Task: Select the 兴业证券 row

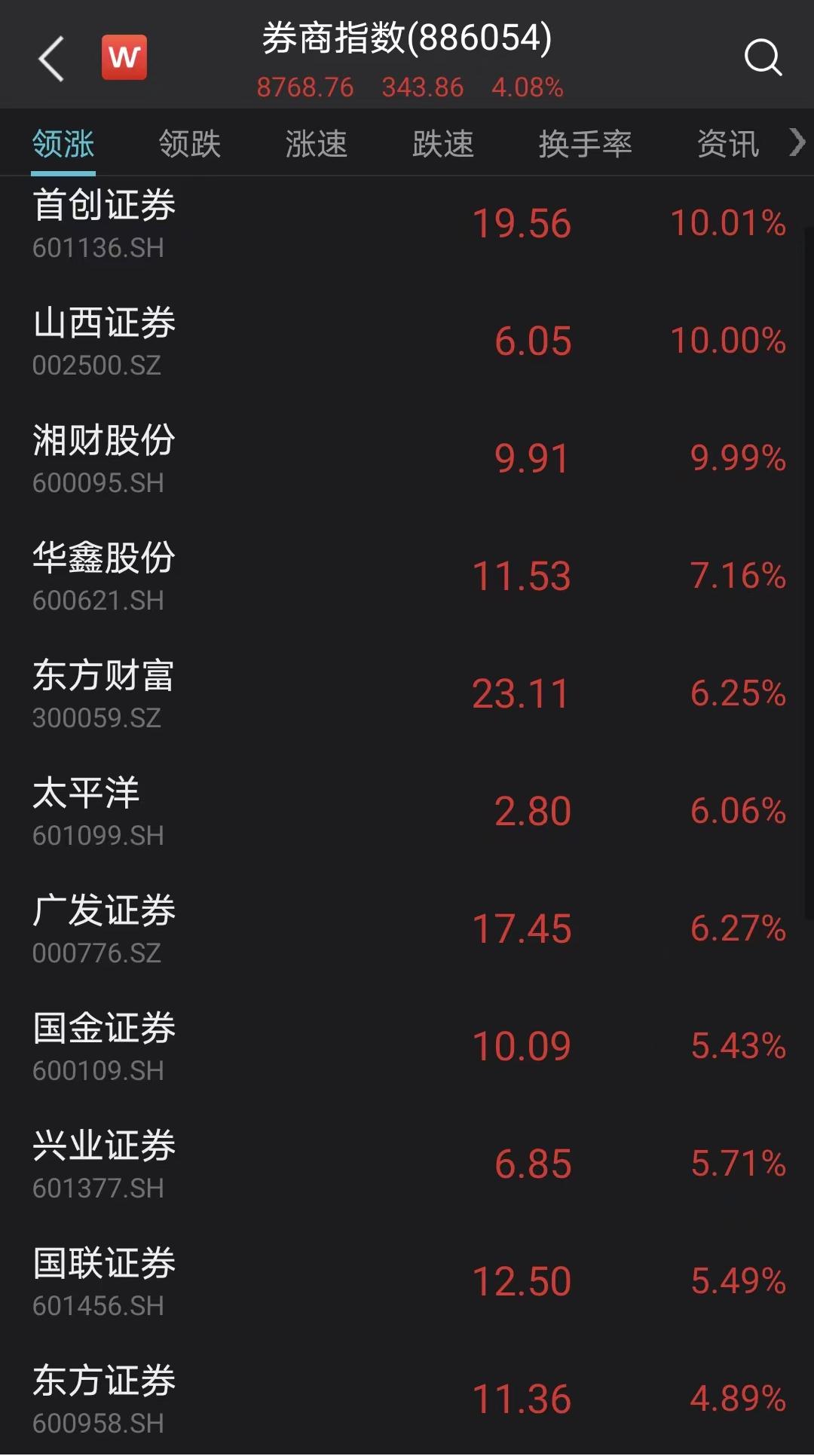Action: click(407, 1164)
